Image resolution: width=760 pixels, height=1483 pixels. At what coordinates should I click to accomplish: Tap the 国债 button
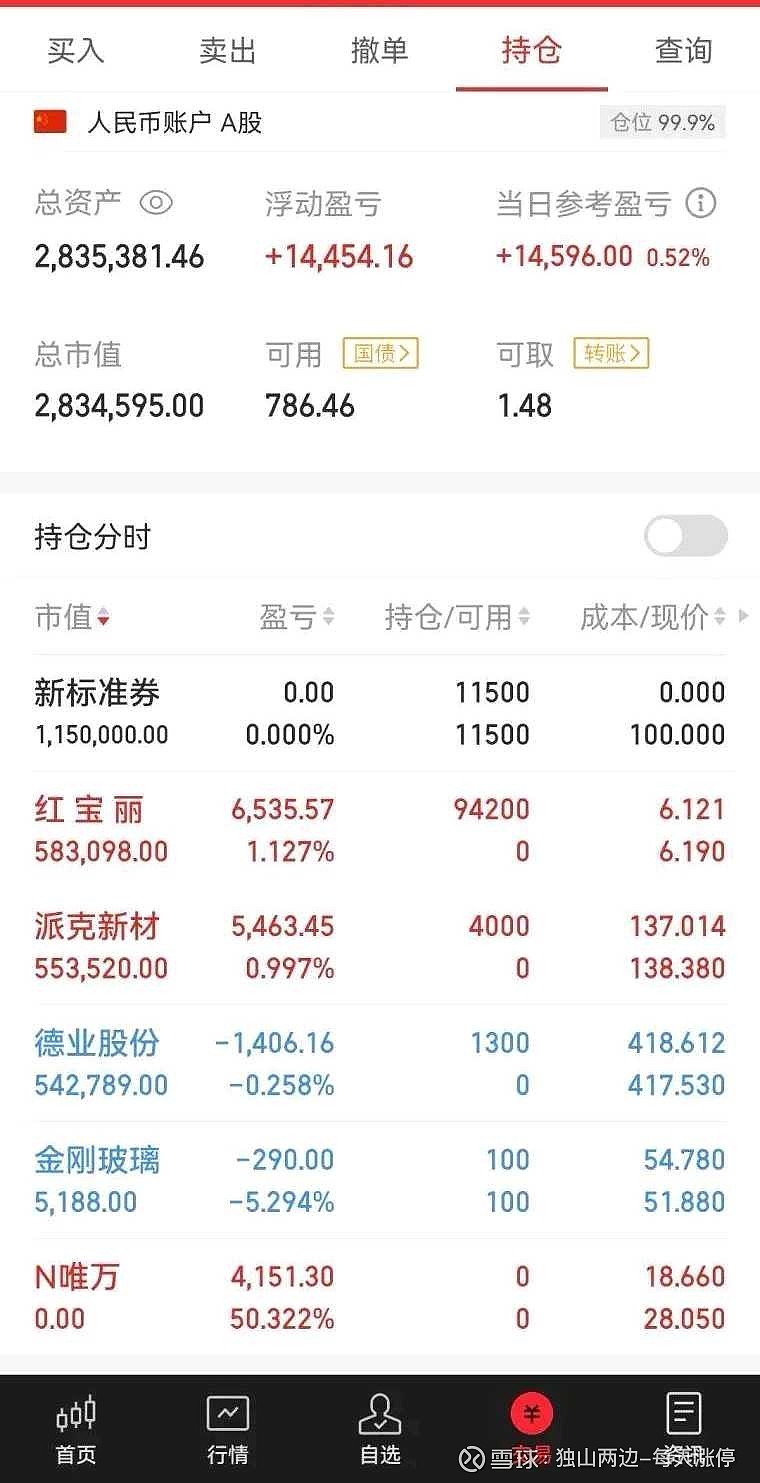pos(381,353)
